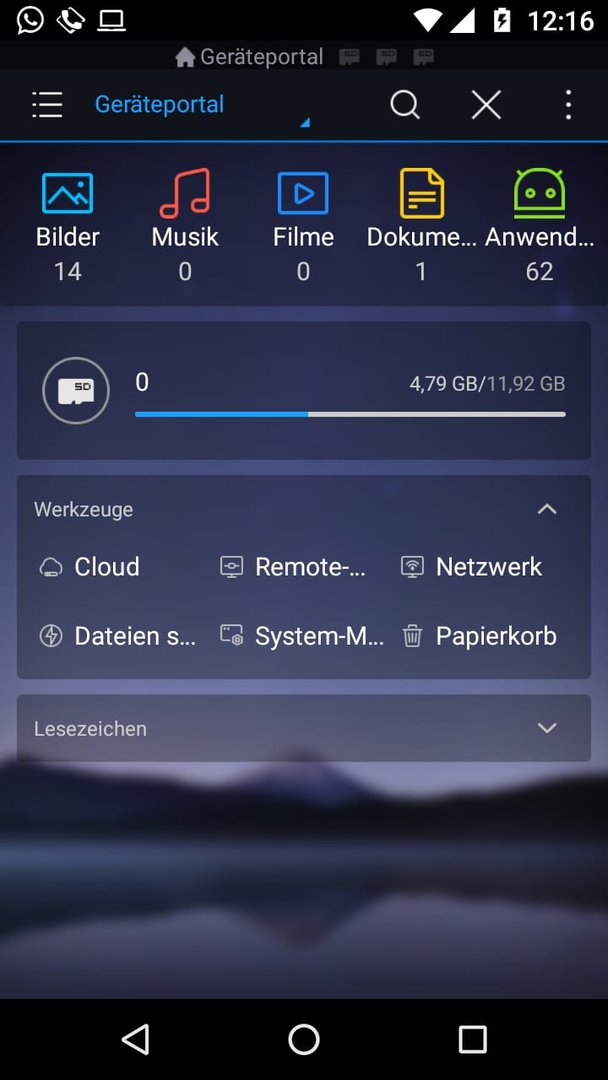Open the Bilder category
This screenshot has height=1080, width=608.
point(67,225)
